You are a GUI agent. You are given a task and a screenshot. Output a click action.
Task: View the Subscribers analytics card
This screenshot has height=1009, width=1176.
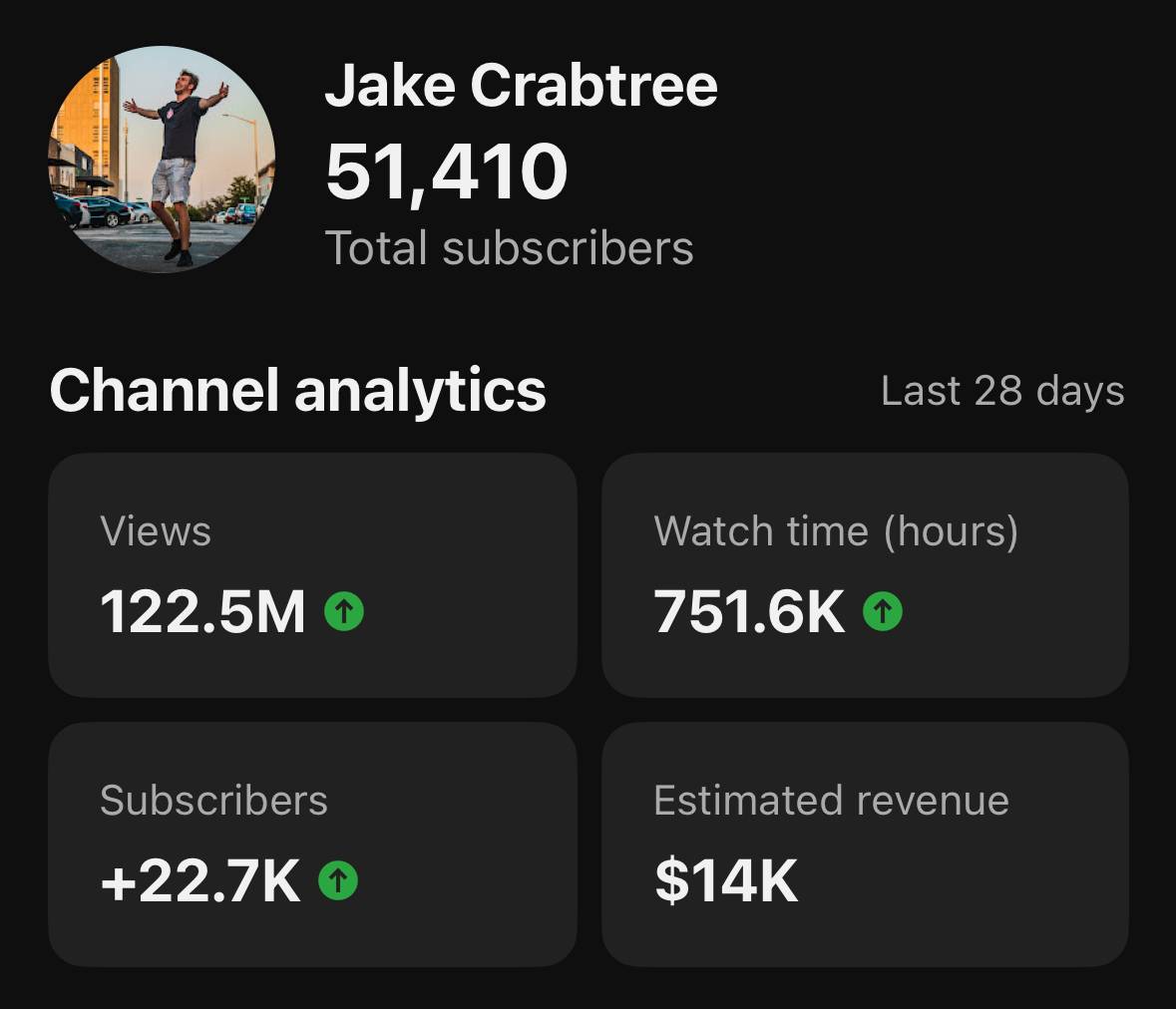pos(312,844)
